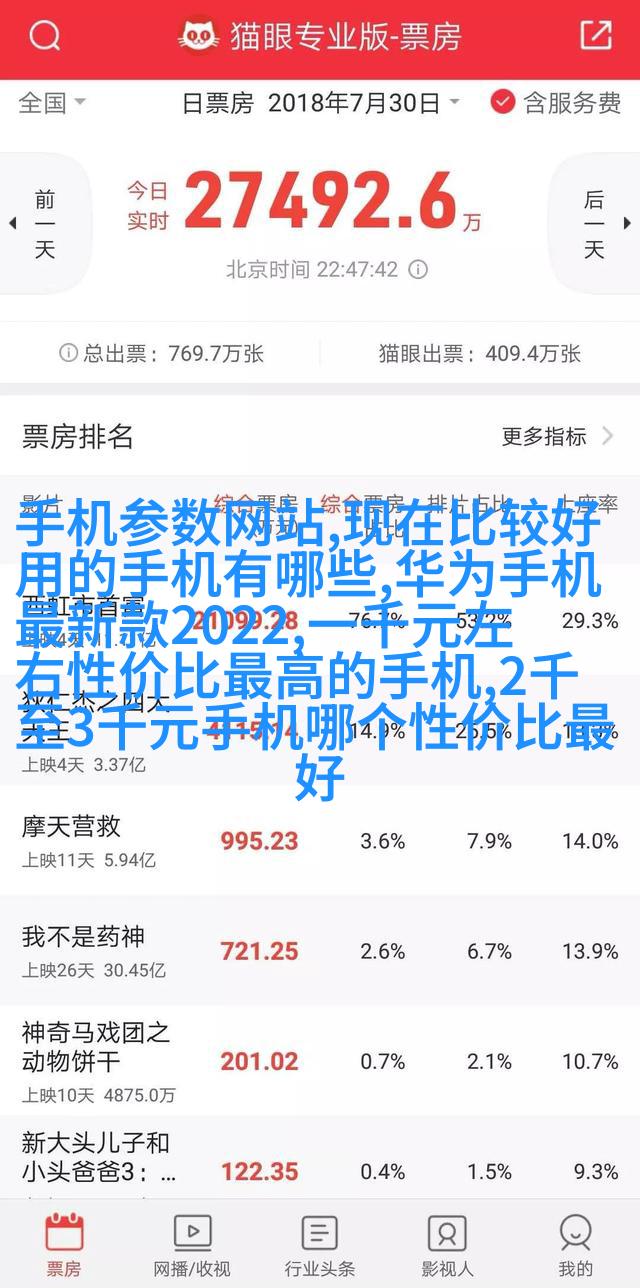640x1288 pixels.
Task: Select the 票房 tab
Action: pos(64,1241)
